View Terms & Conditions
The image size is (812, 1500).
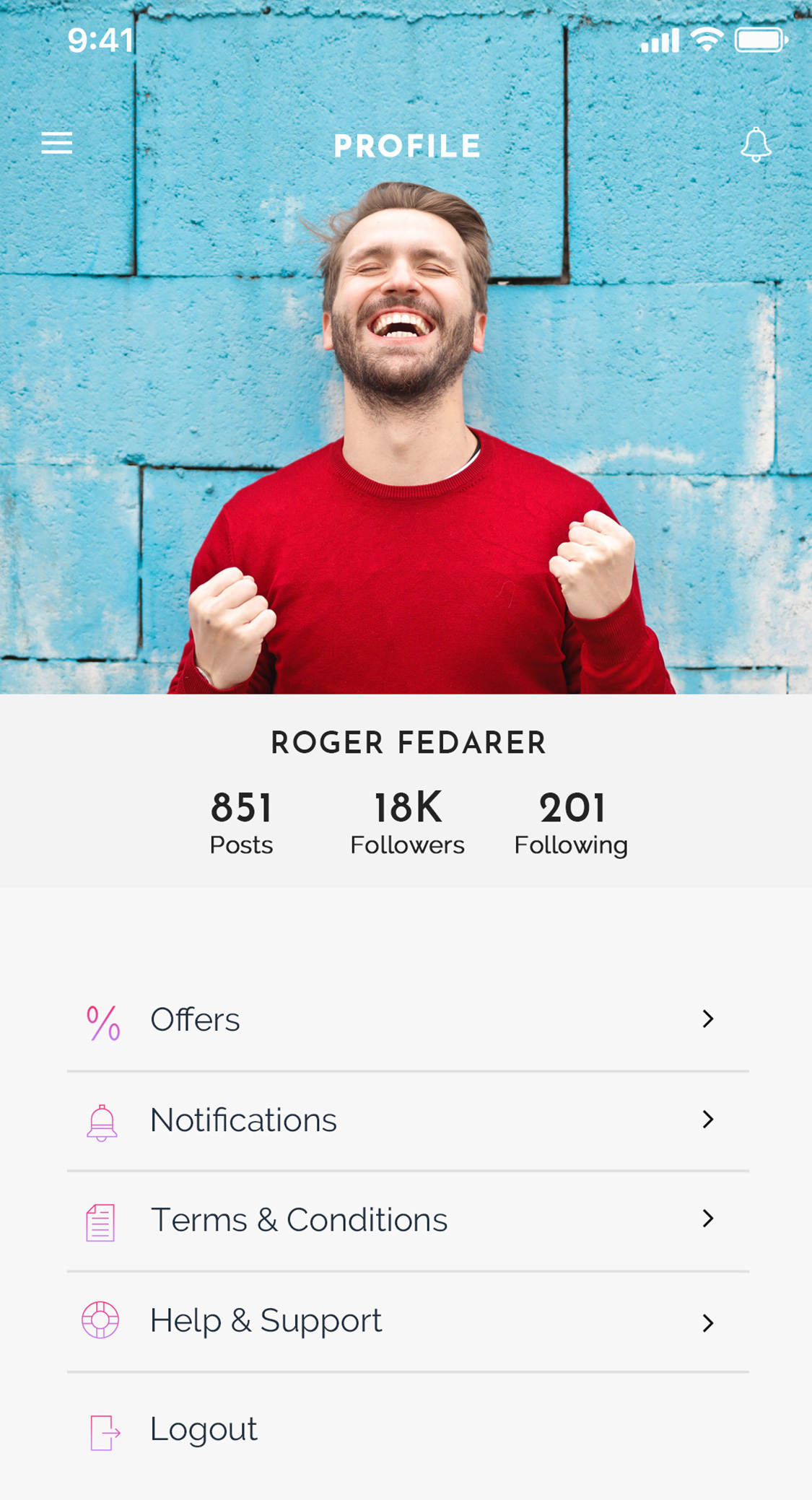[407, 1220]
